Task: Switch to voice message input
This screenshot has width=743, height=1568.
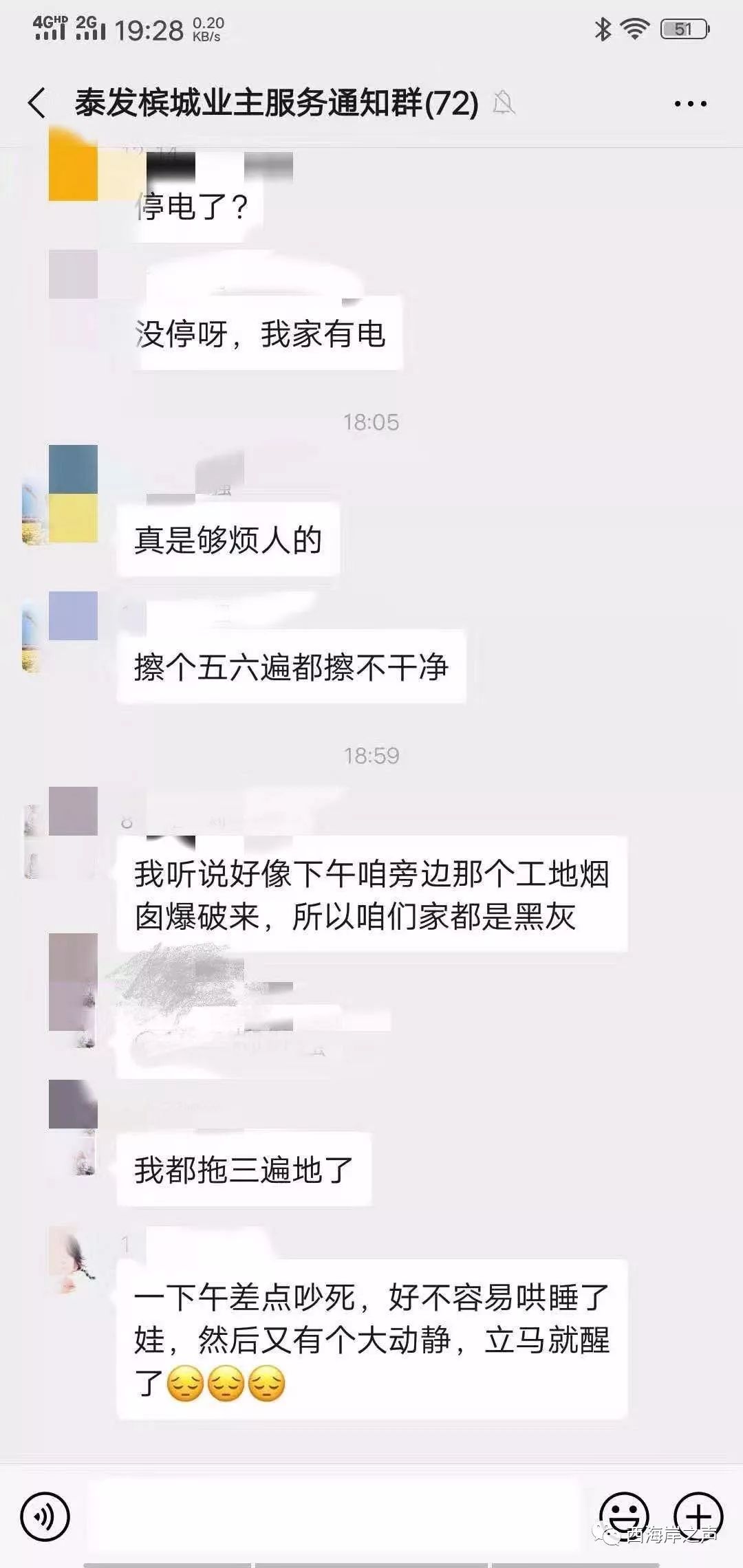Action: [x=45, y=1516]
